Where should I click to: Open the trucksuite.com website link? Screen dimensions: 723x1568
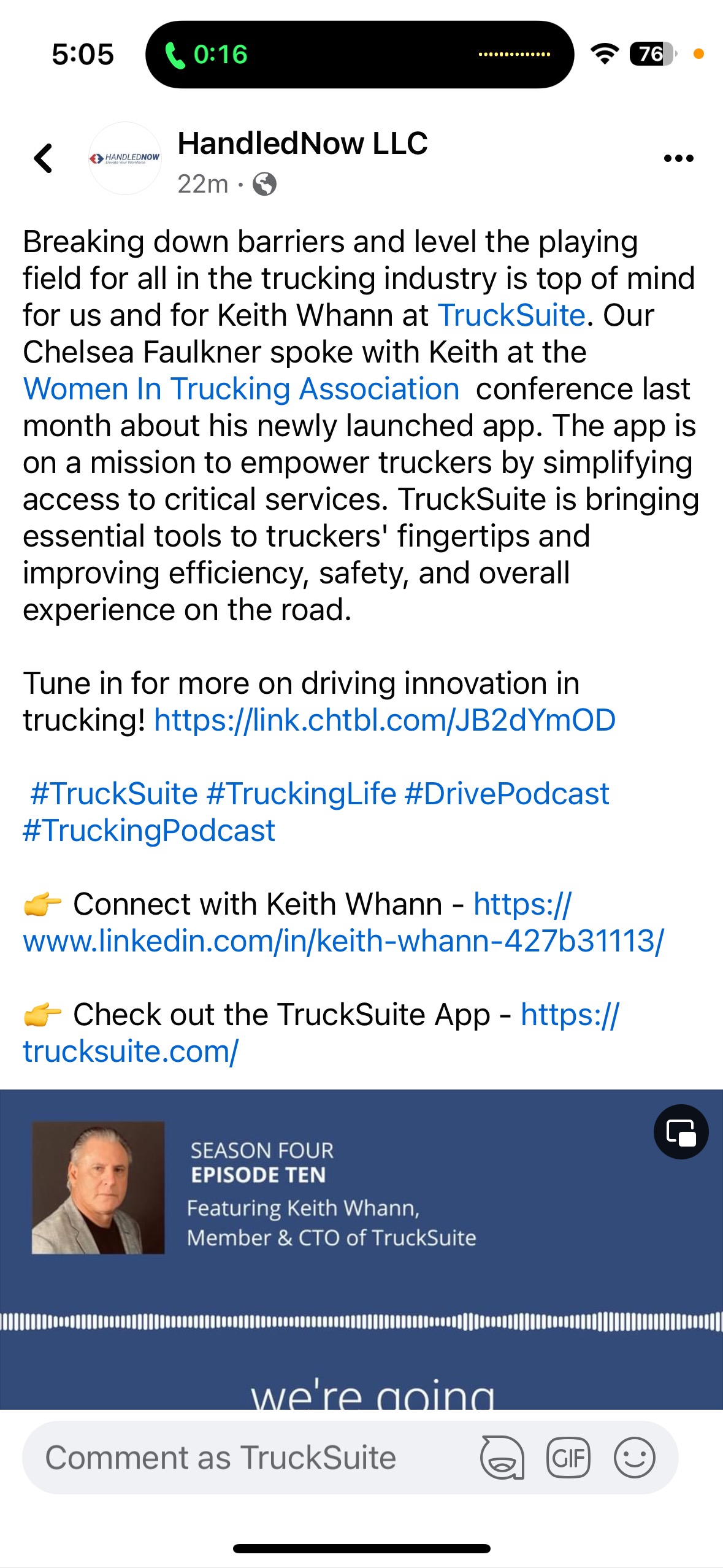pyautogui.click(x=131, y=1051)
